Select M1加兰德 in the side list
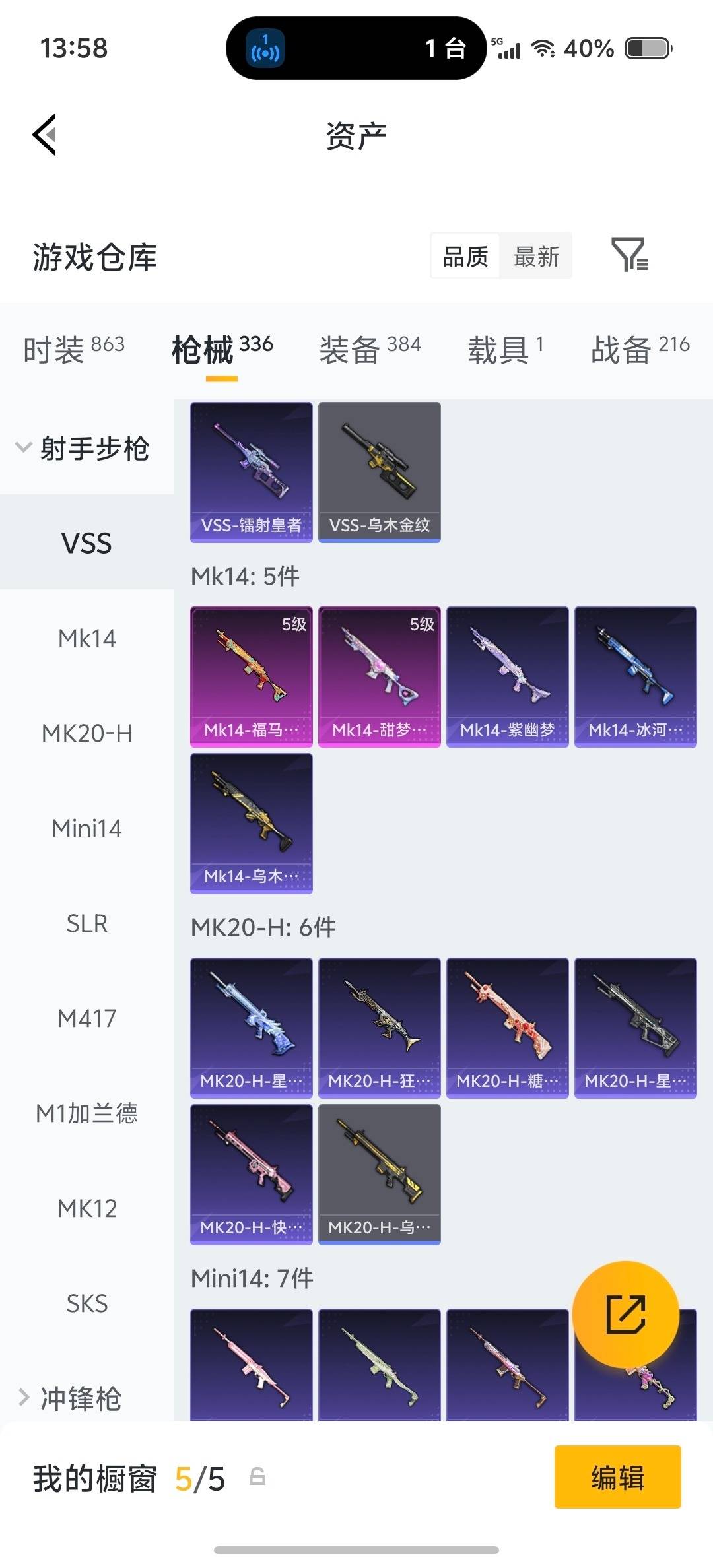Viewport: 713px width, 1568px height. [86, 1113]
